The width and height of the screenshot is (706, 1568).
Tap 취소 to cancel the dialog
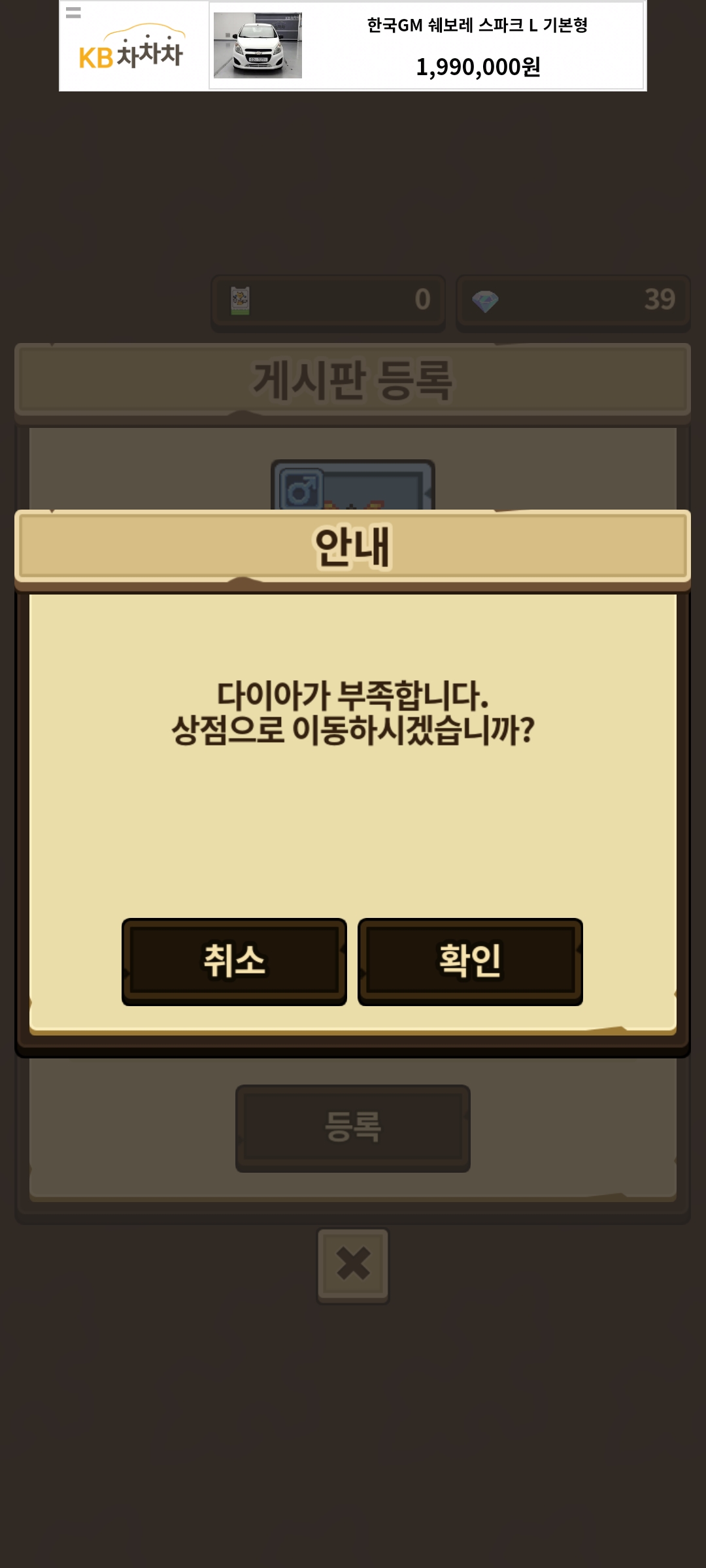click(x=234, y=961)
